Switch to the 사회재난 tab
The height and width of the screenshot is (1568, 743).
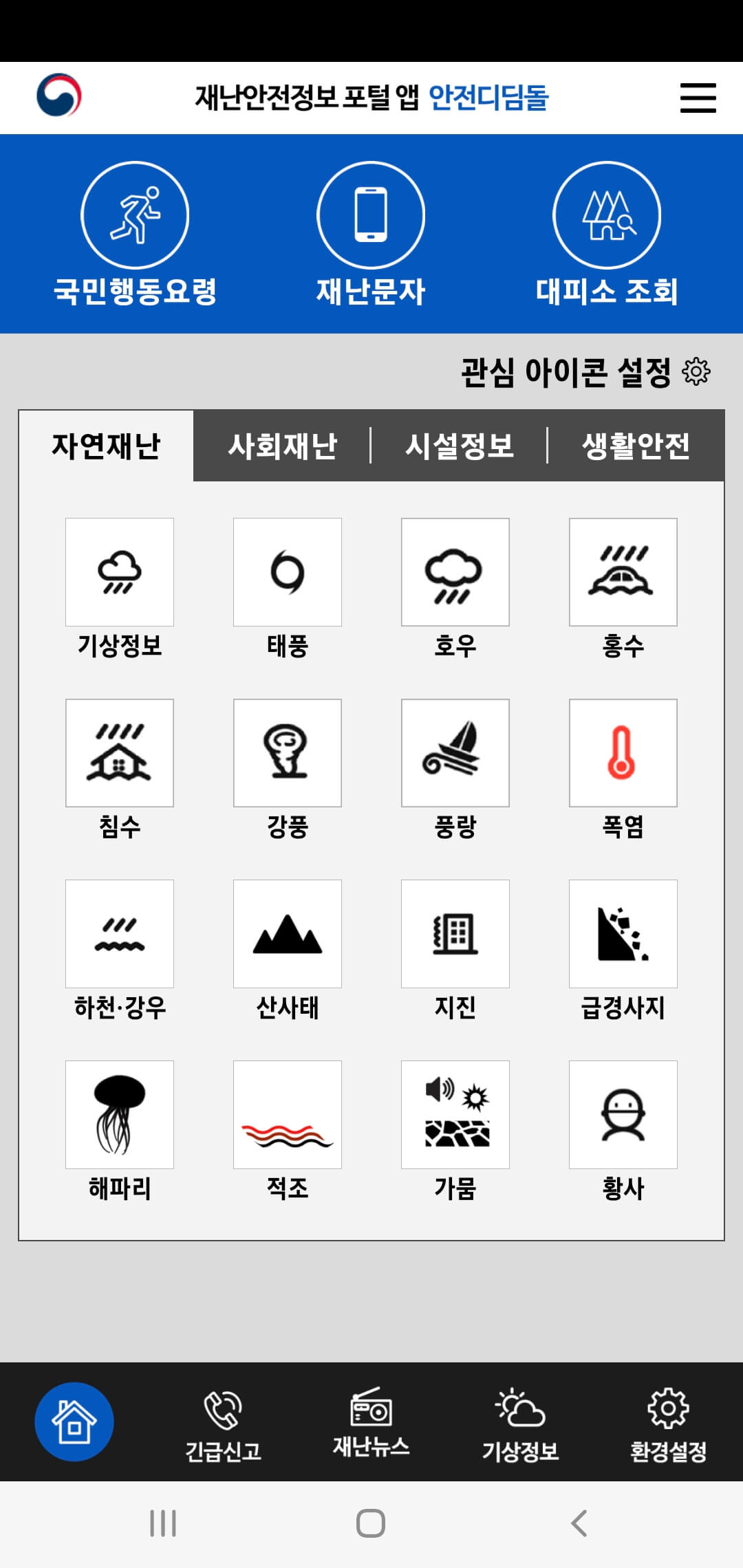[x=283, y=446]
